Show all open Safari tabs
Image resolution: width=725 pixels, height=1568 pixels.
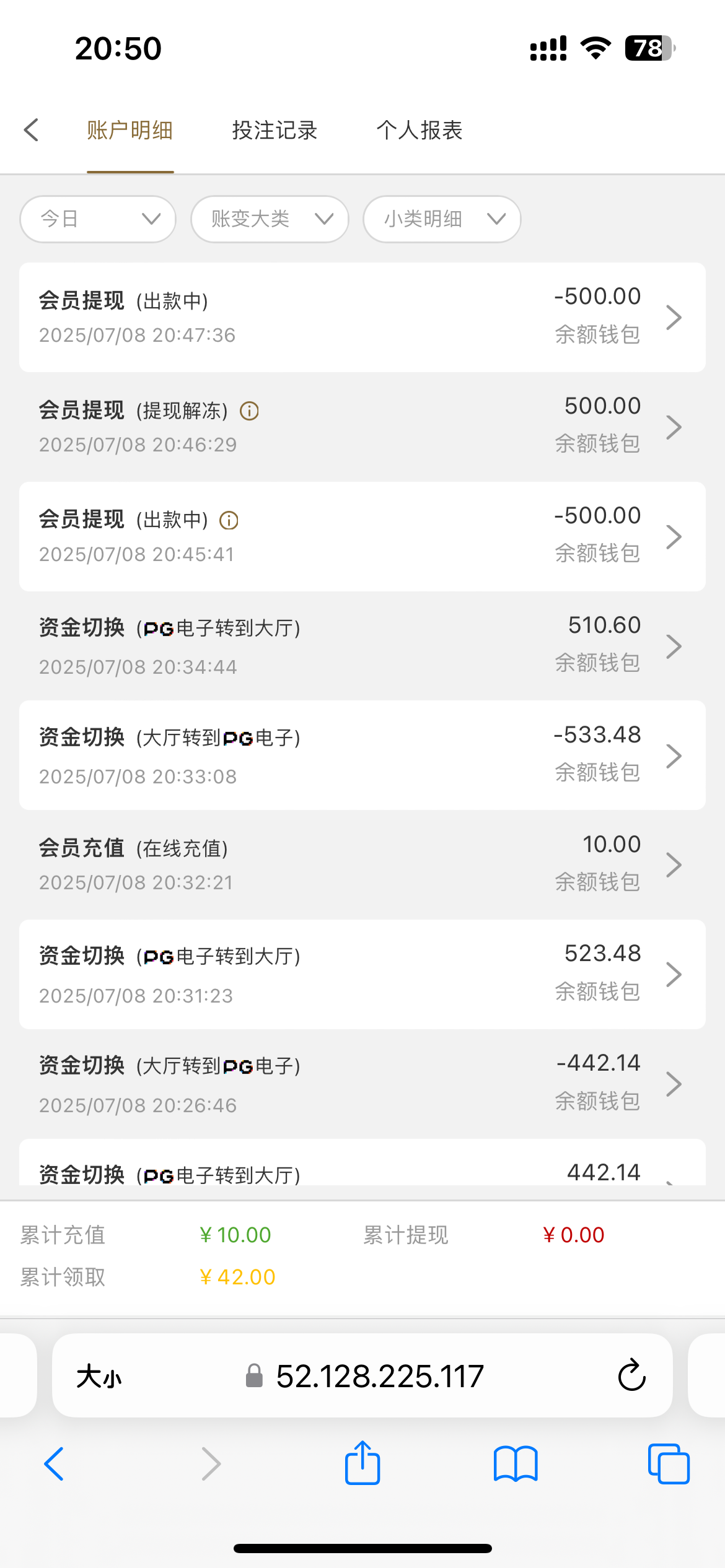[x=668, y=1464]
